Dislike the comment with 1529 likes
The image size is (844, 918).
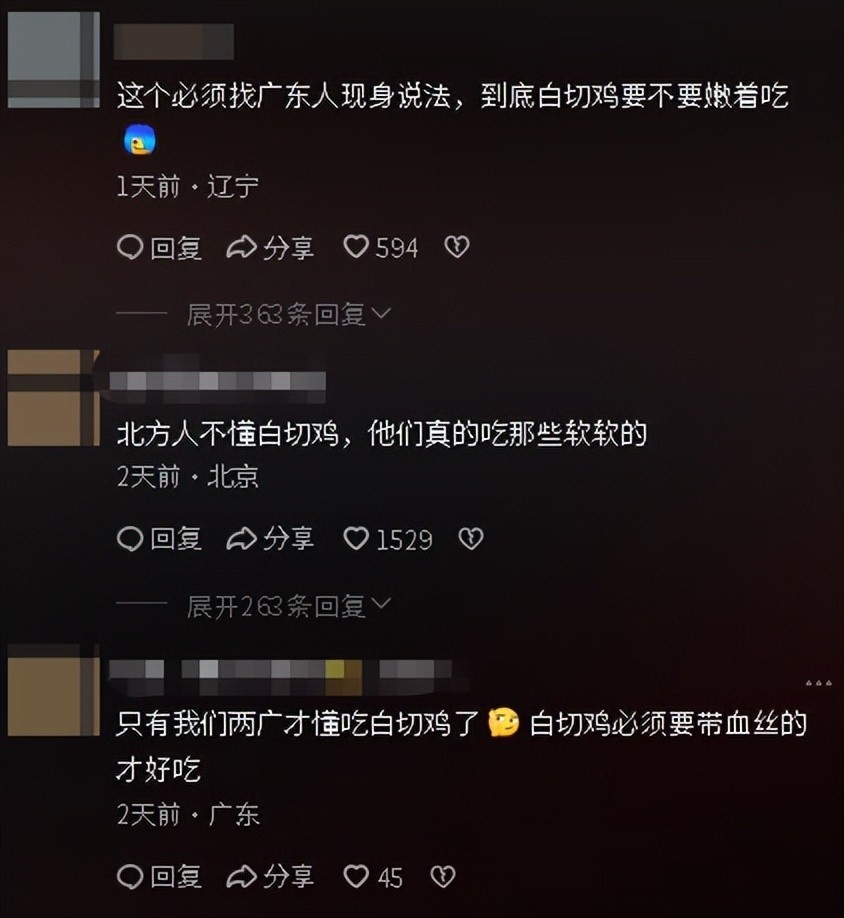click(471, 539)
